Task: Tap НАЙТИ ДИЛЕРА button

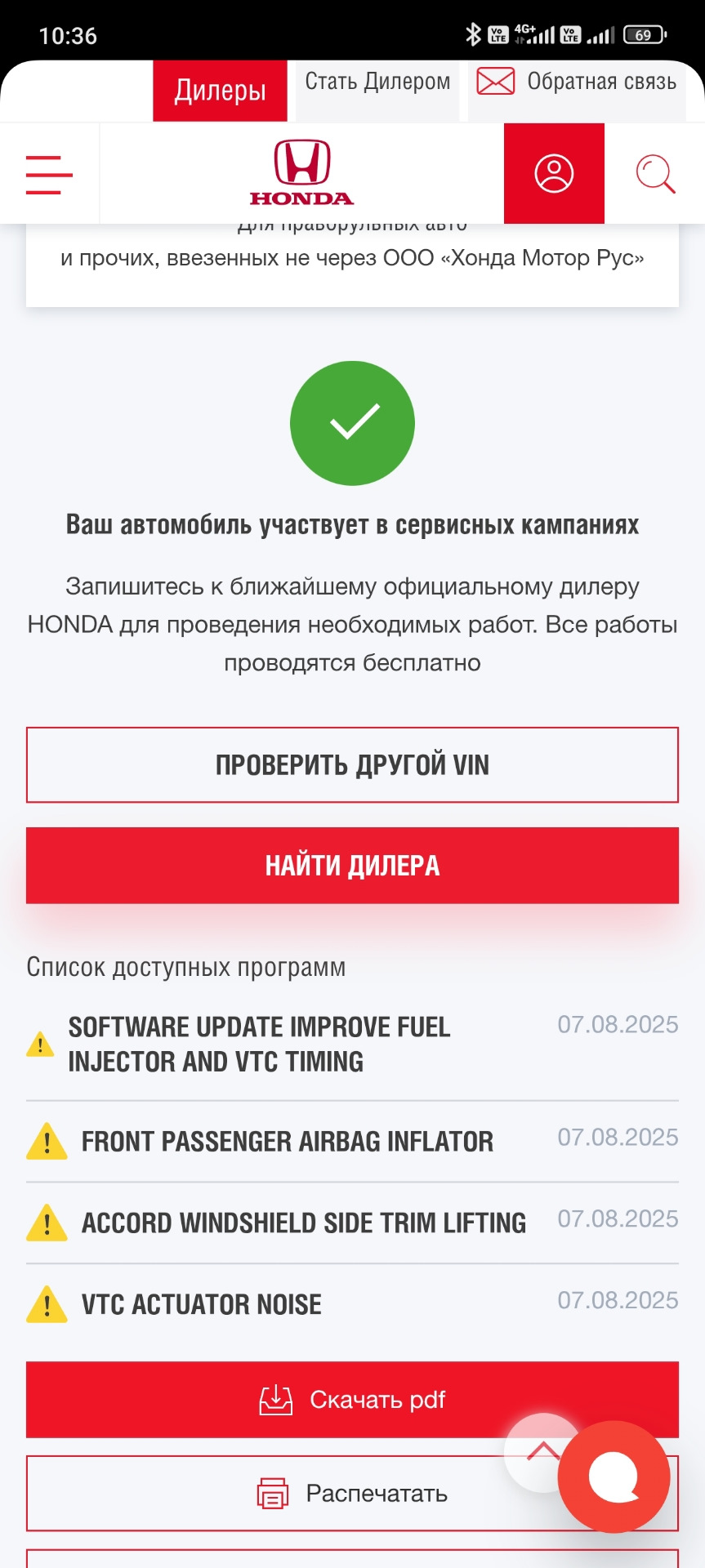Action: pos(352,866)
